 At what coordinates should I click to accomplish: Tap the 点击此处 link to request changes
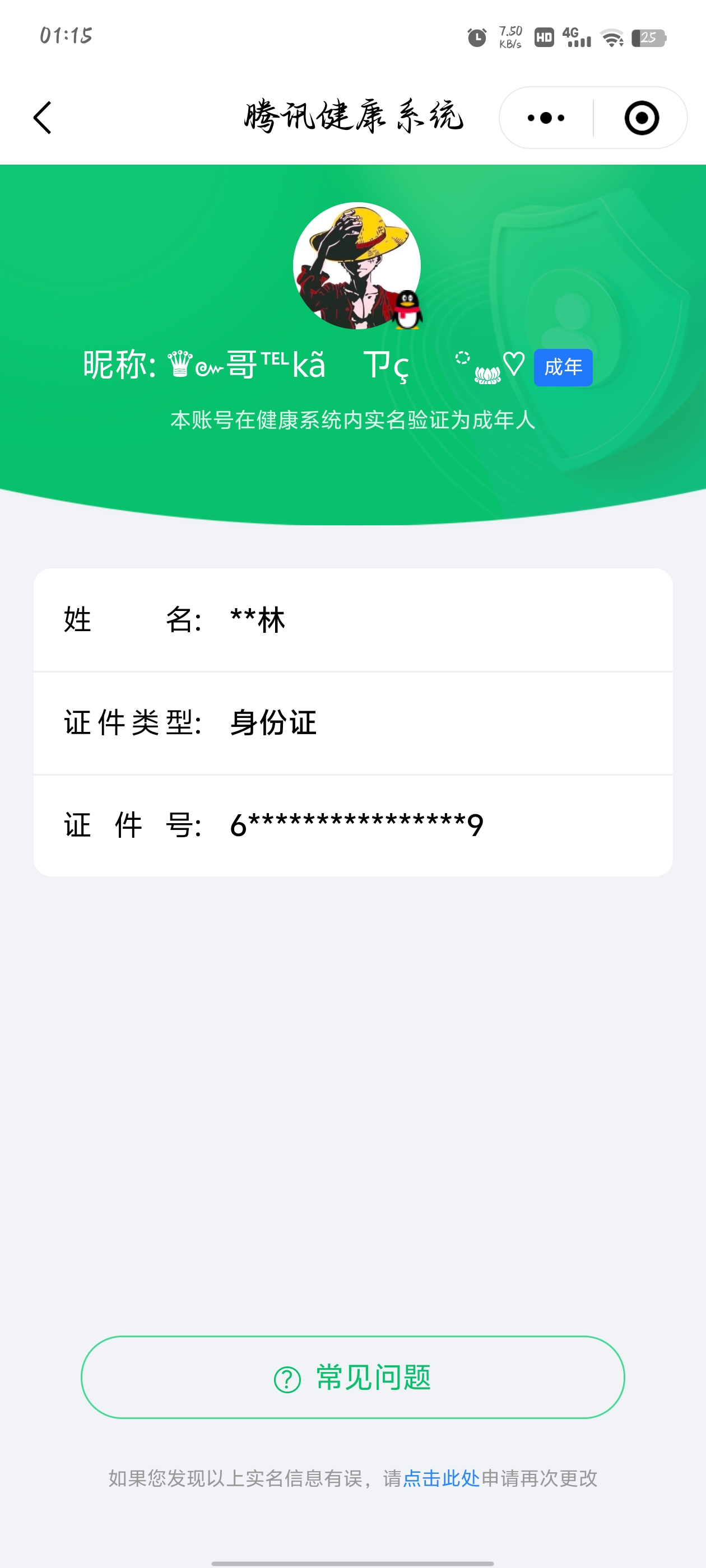coord(442,1478)
